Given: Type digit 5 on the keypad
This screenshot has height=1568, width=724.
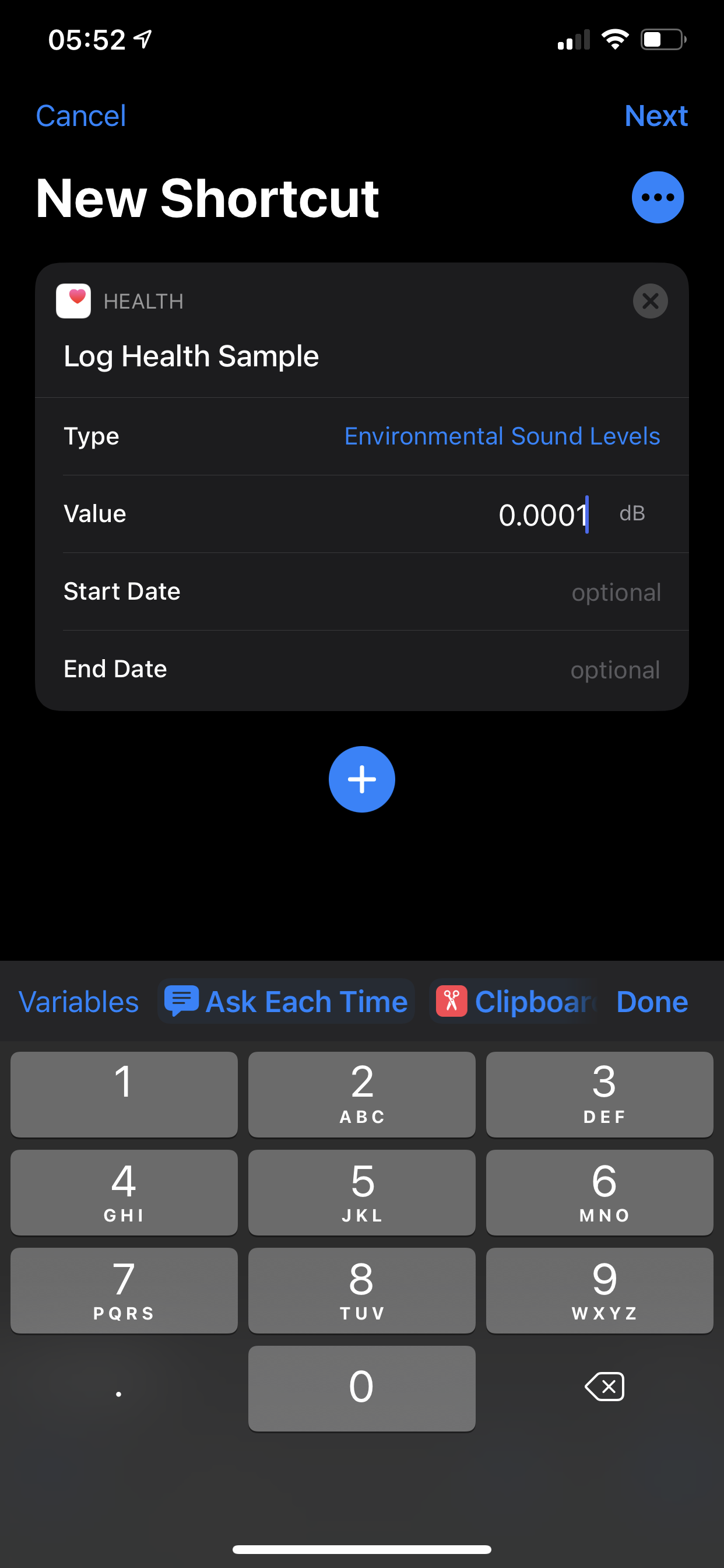Looking at the screenshot, I should coord(361,1192).
